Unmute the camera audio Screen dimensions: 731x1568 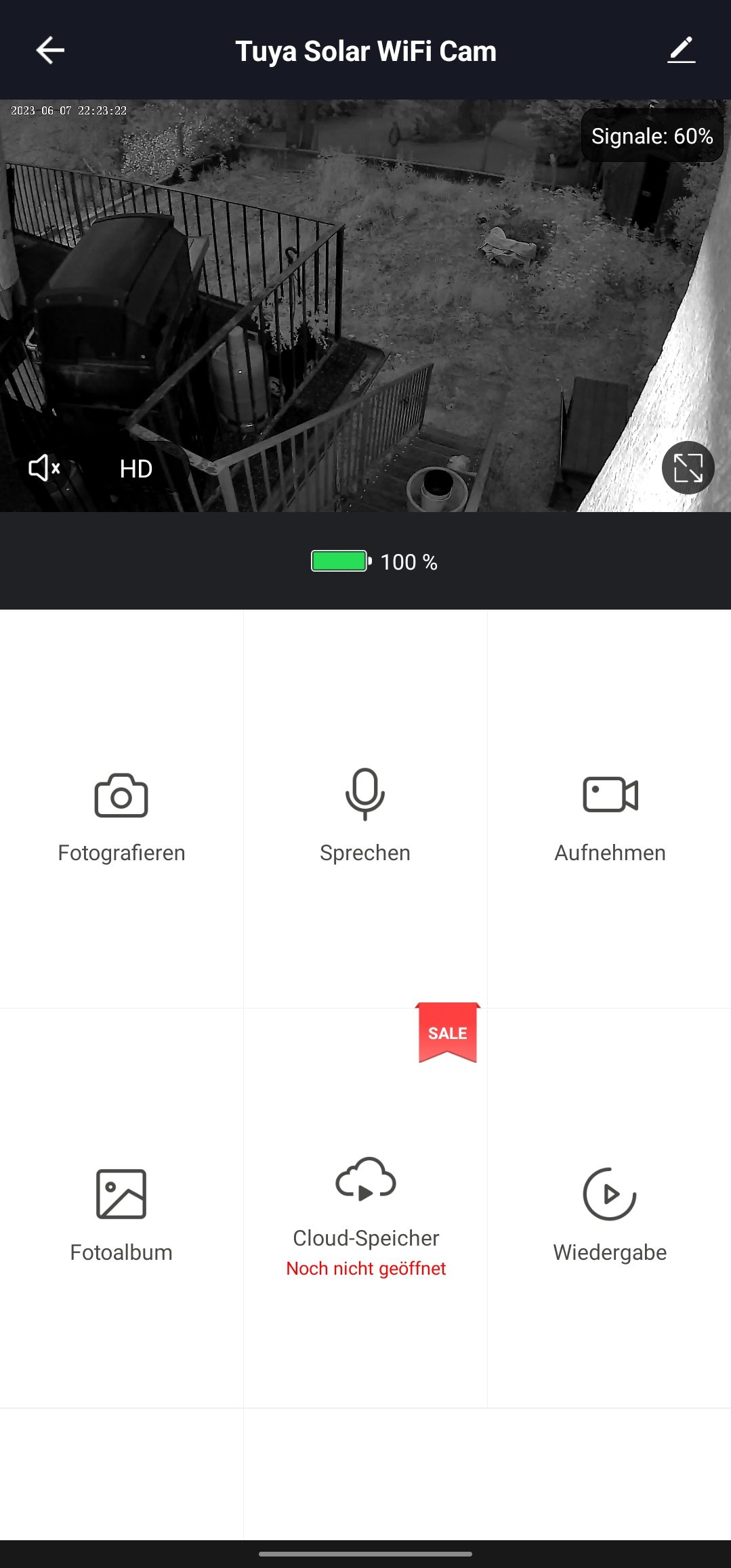click(x=45, y=468)
